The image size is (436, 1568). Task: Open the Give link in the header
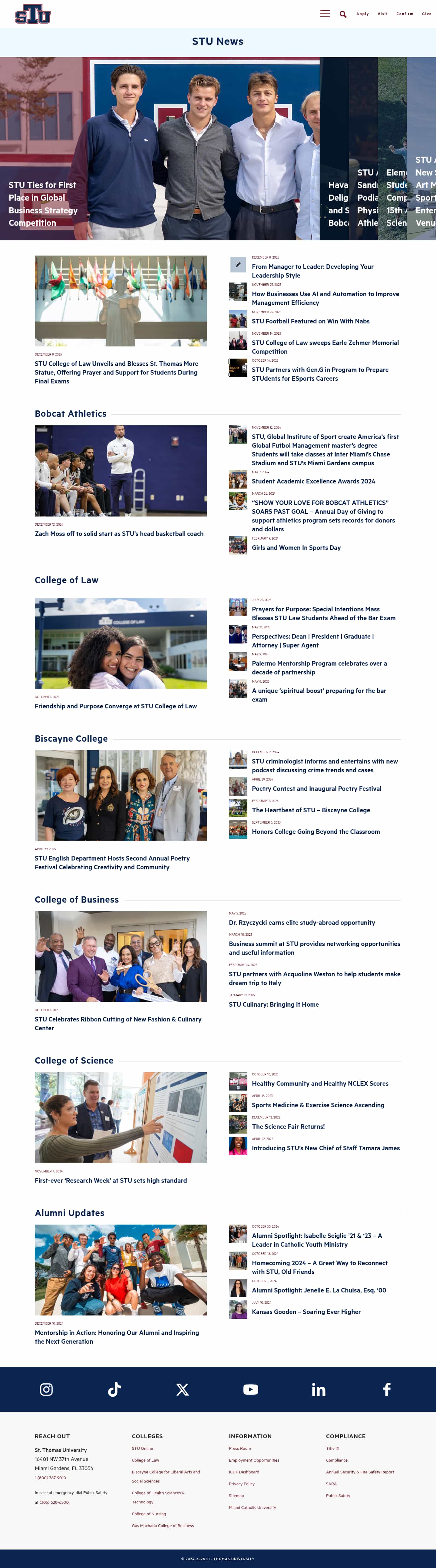(x=426, y=14)
